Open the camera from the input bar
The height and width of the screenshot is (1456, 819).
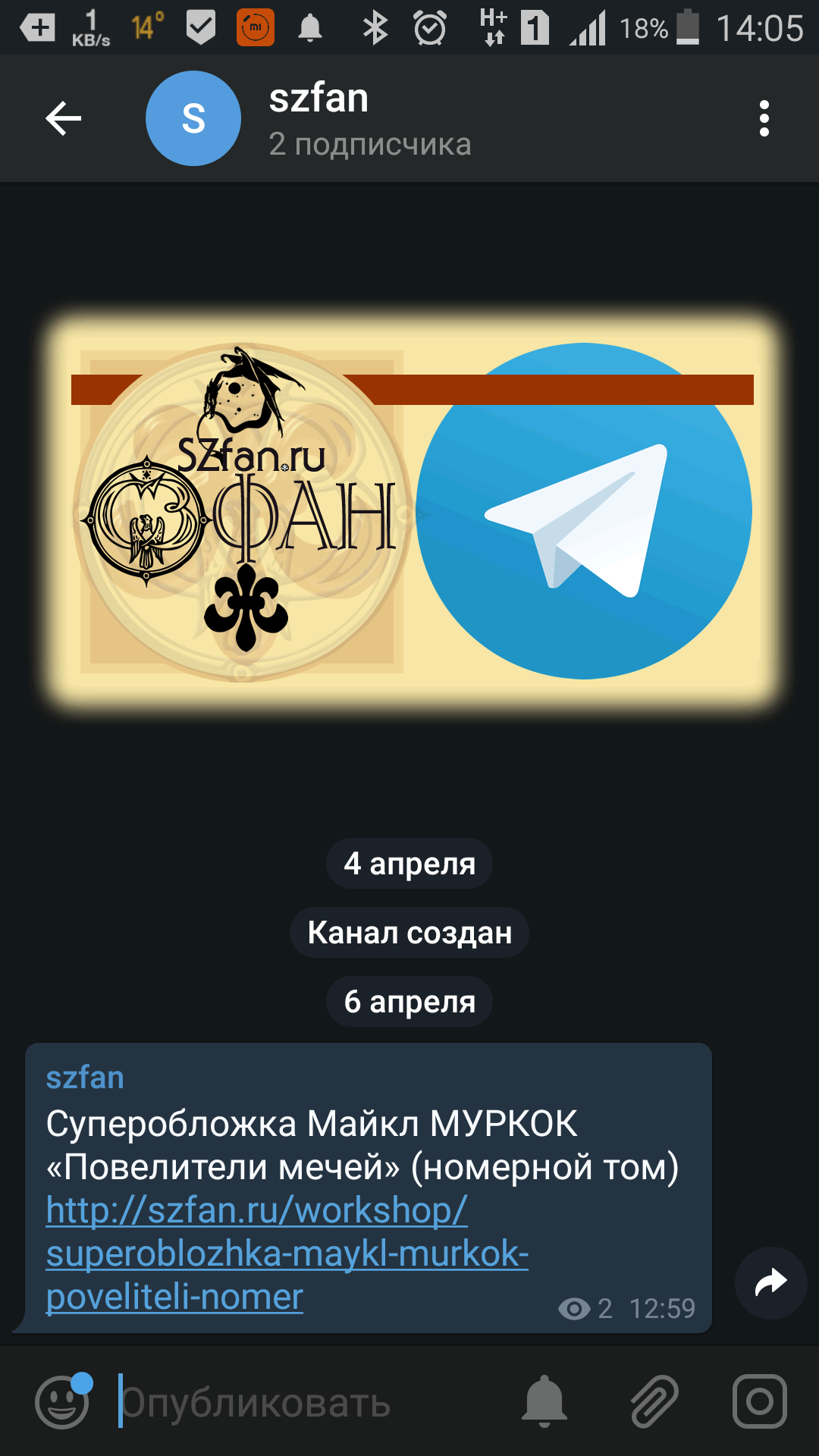click(759, 1403)
